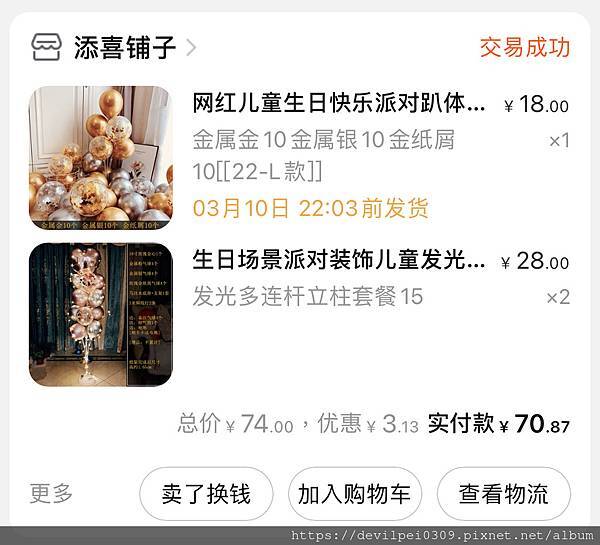Viewport: 600px width, 545px height.
Task: Open the 生日场景派对装饰 item details
Action: (340, 262)
